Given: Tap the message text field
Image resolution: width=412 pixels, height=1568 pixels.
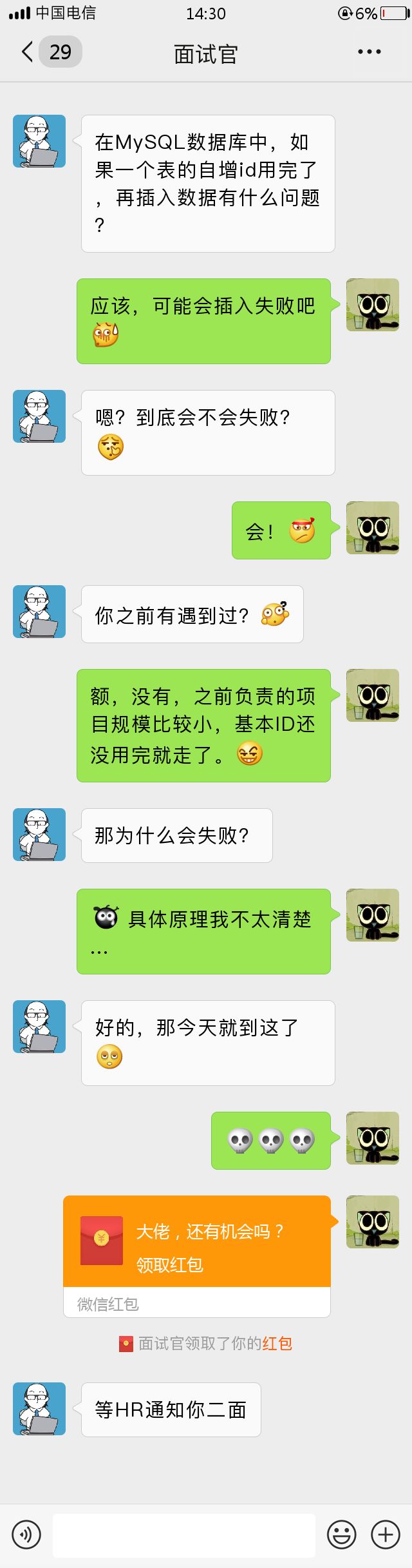Looking at the screenshot, I should click(184, 1535).
